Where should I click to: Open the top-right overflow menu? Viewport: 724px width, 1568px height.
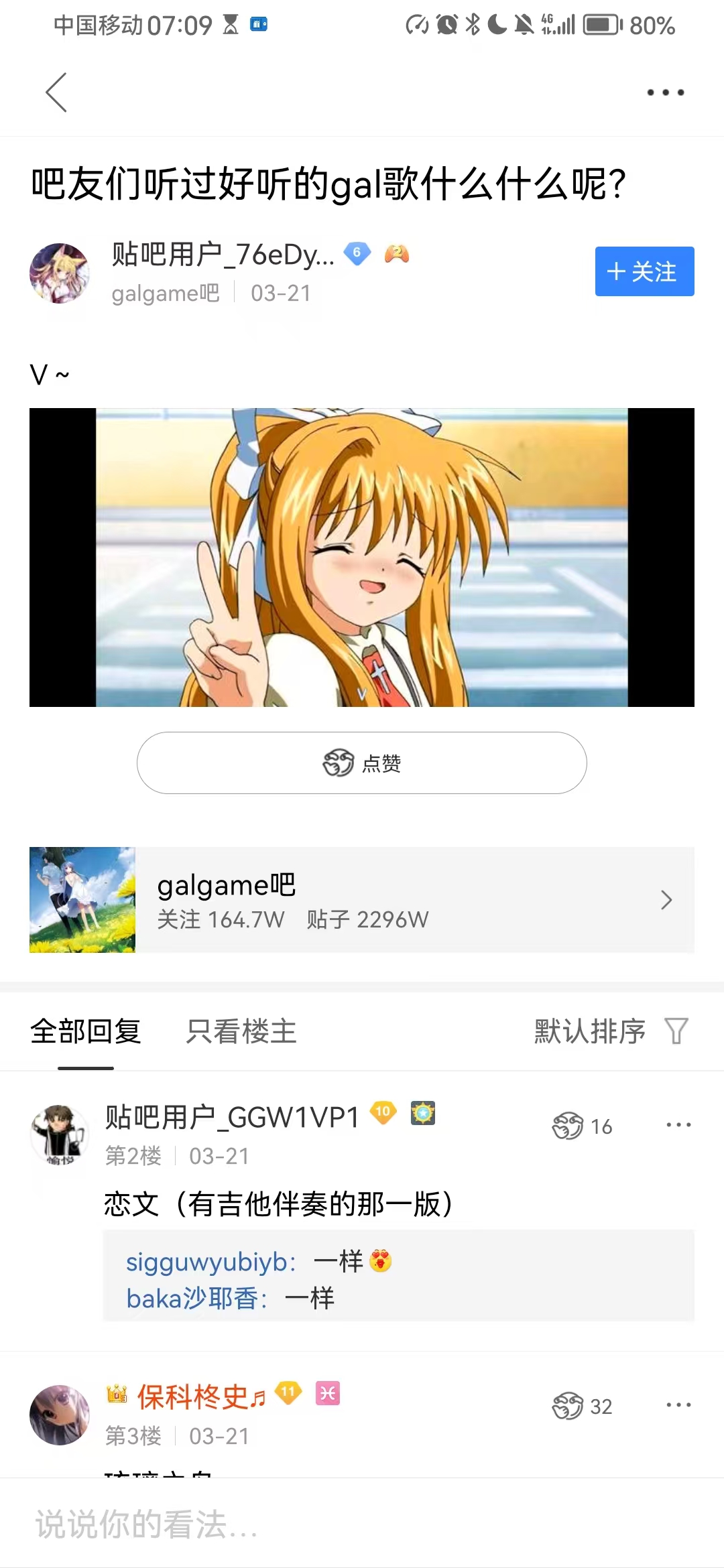(665, 92)
